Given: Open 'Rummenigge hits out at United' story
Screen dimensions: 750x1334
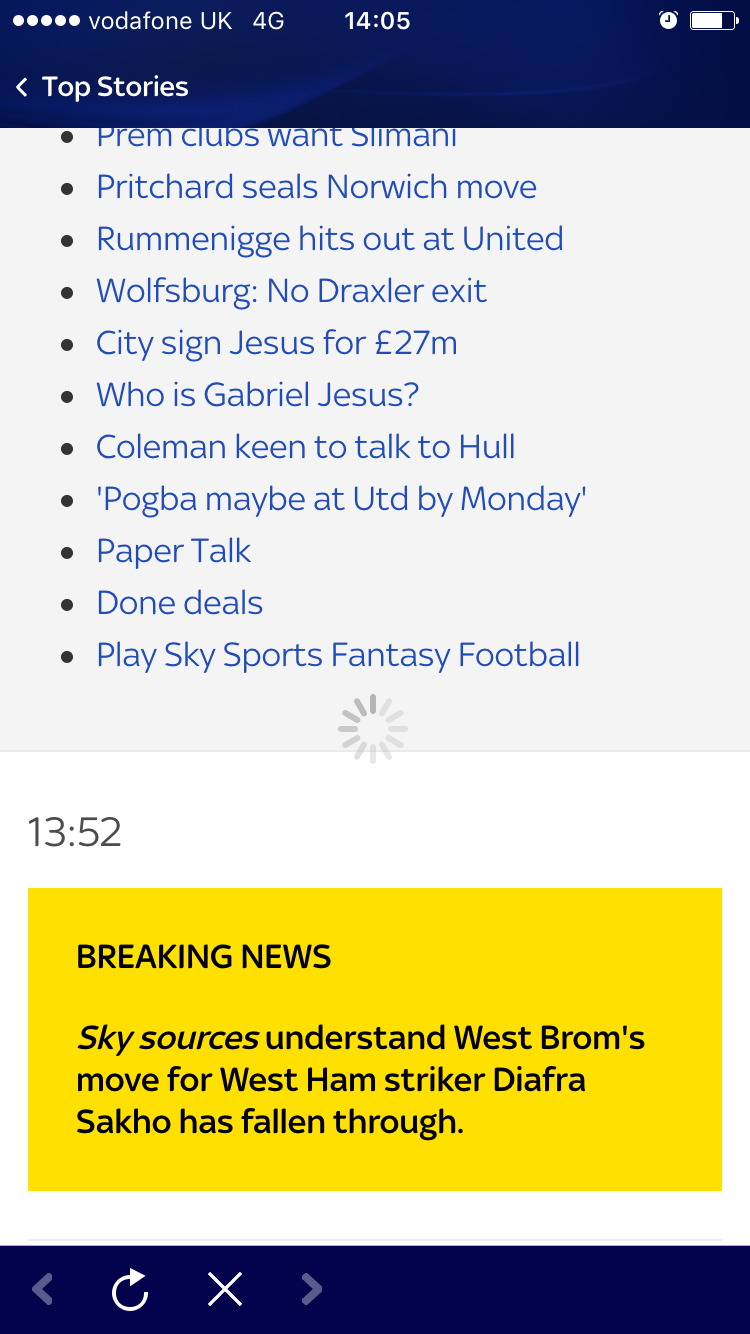Looking at the screenshot, I should click(x=329, y=239).
